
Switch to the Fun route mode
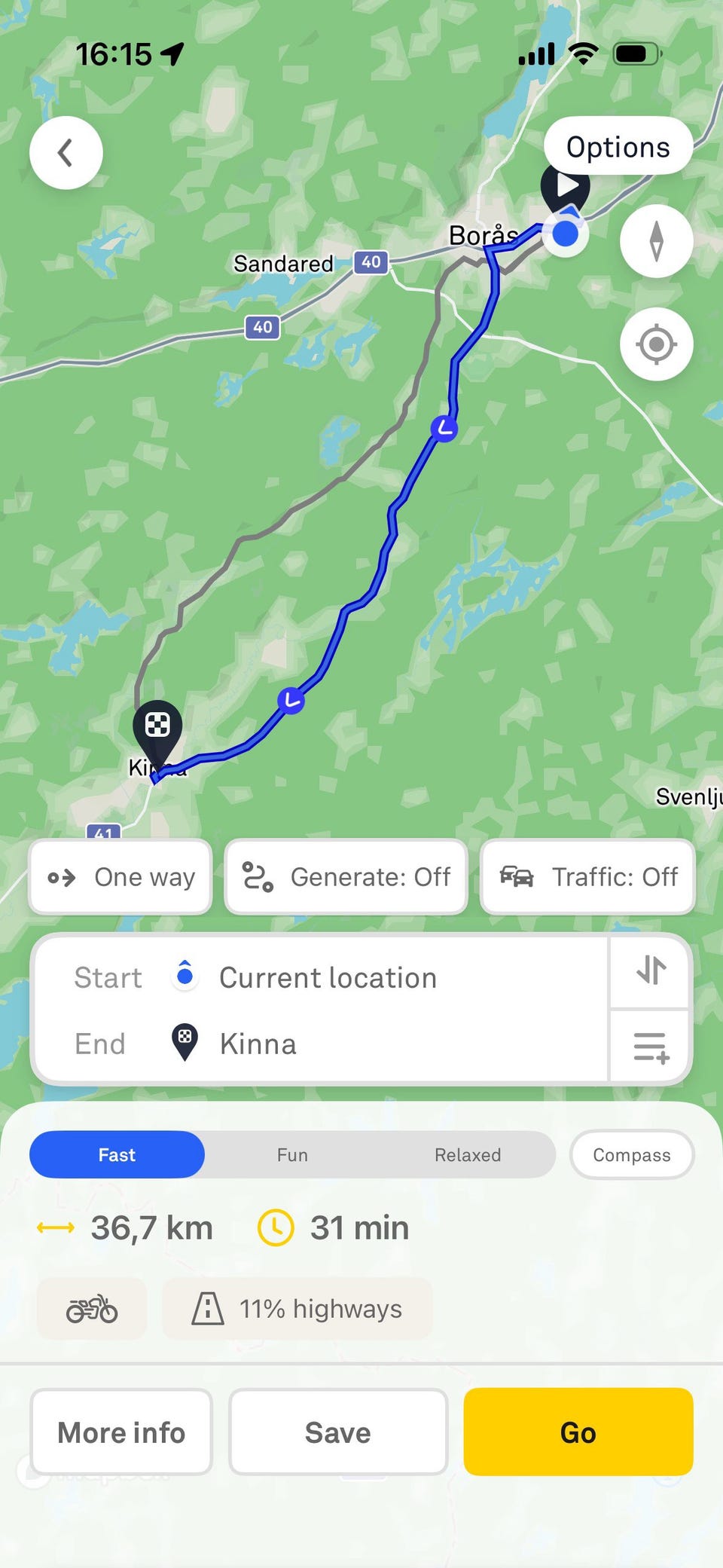[292, 1155]
